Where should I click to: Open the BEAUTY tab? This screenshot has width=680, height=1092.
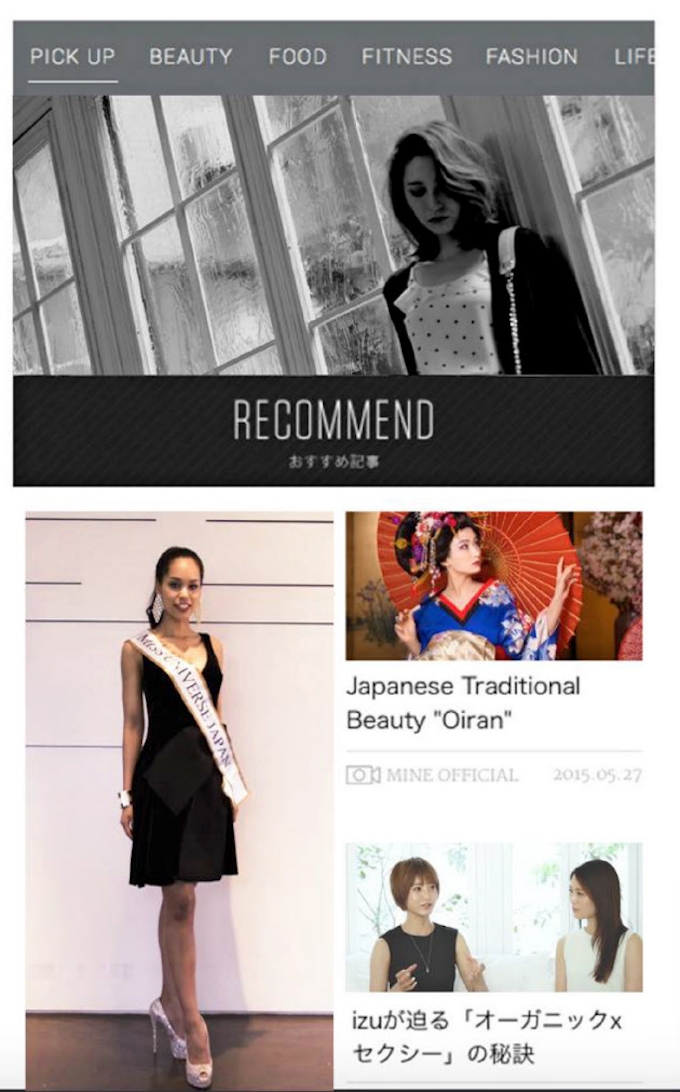190,57
